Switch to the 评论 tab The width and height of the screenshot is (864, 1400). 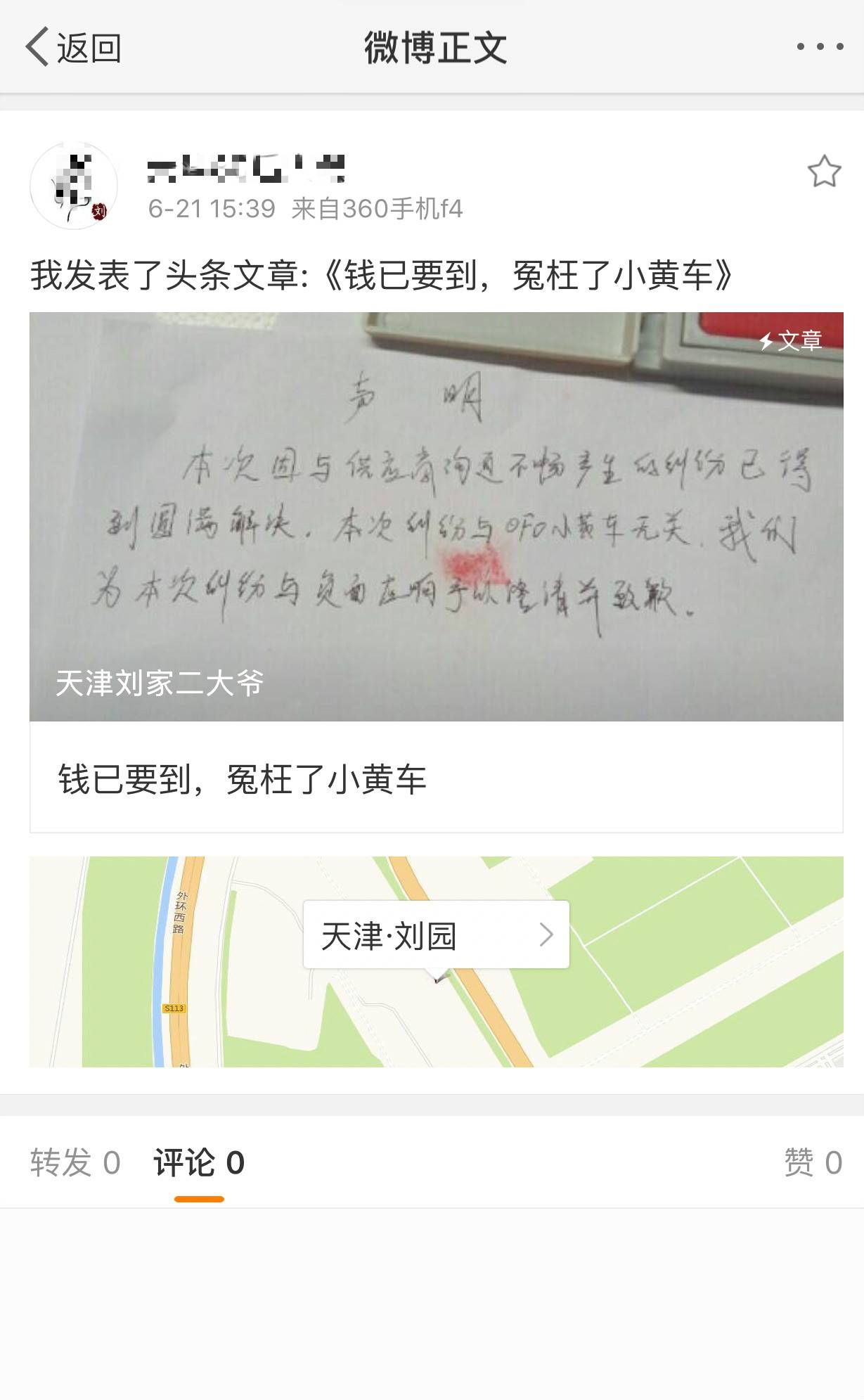coord(199,1163)
